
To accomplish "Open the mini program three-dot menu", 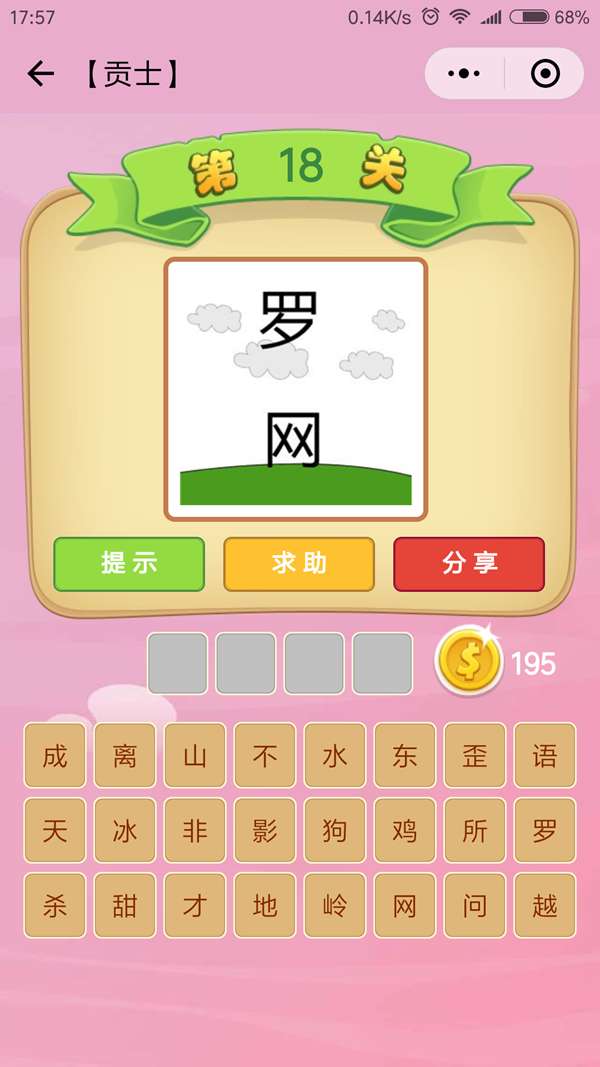I will (x=464, y=73).
